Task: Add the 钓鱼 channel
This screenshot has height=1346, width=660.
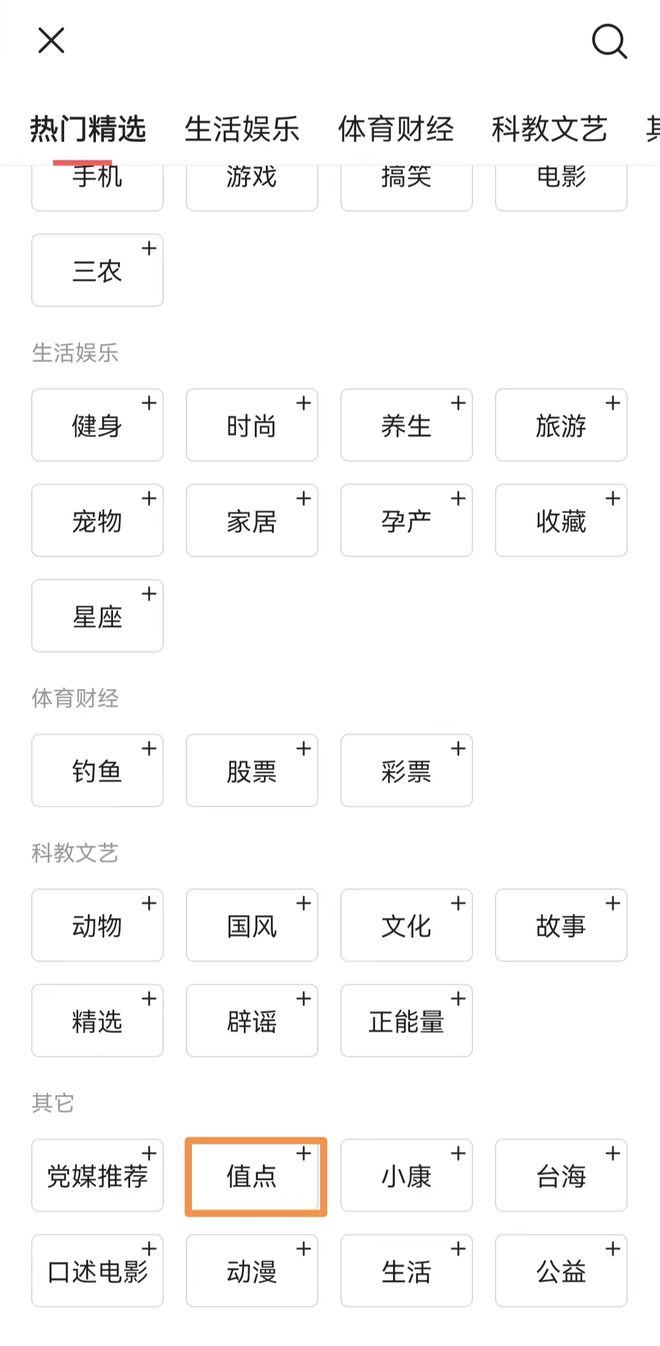Action: [x=97, y=770]
